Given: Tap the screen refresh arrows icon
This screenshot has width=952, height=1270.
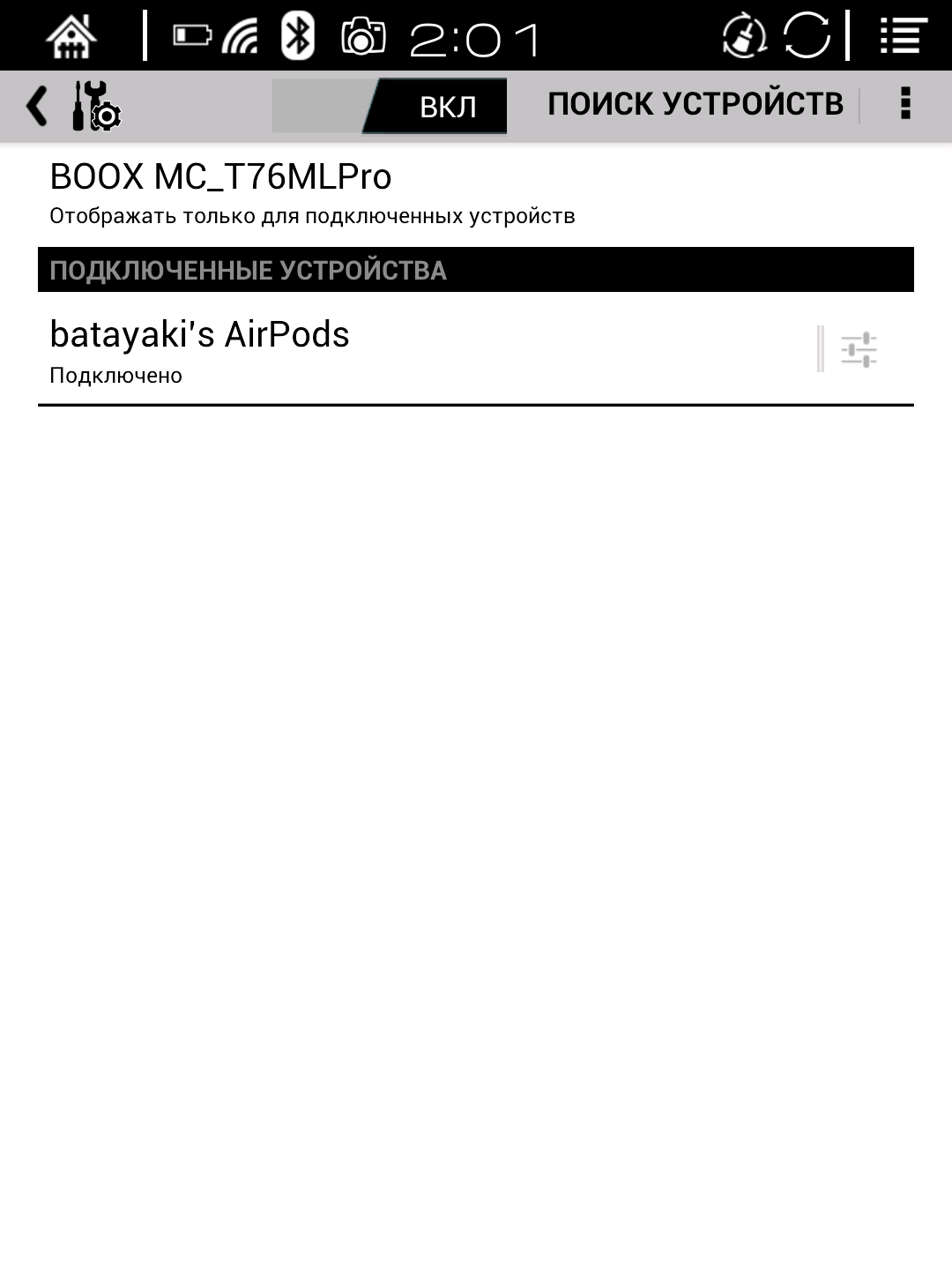Looking at the screenshot, I should pyautogui.click(x=807, y=36).
